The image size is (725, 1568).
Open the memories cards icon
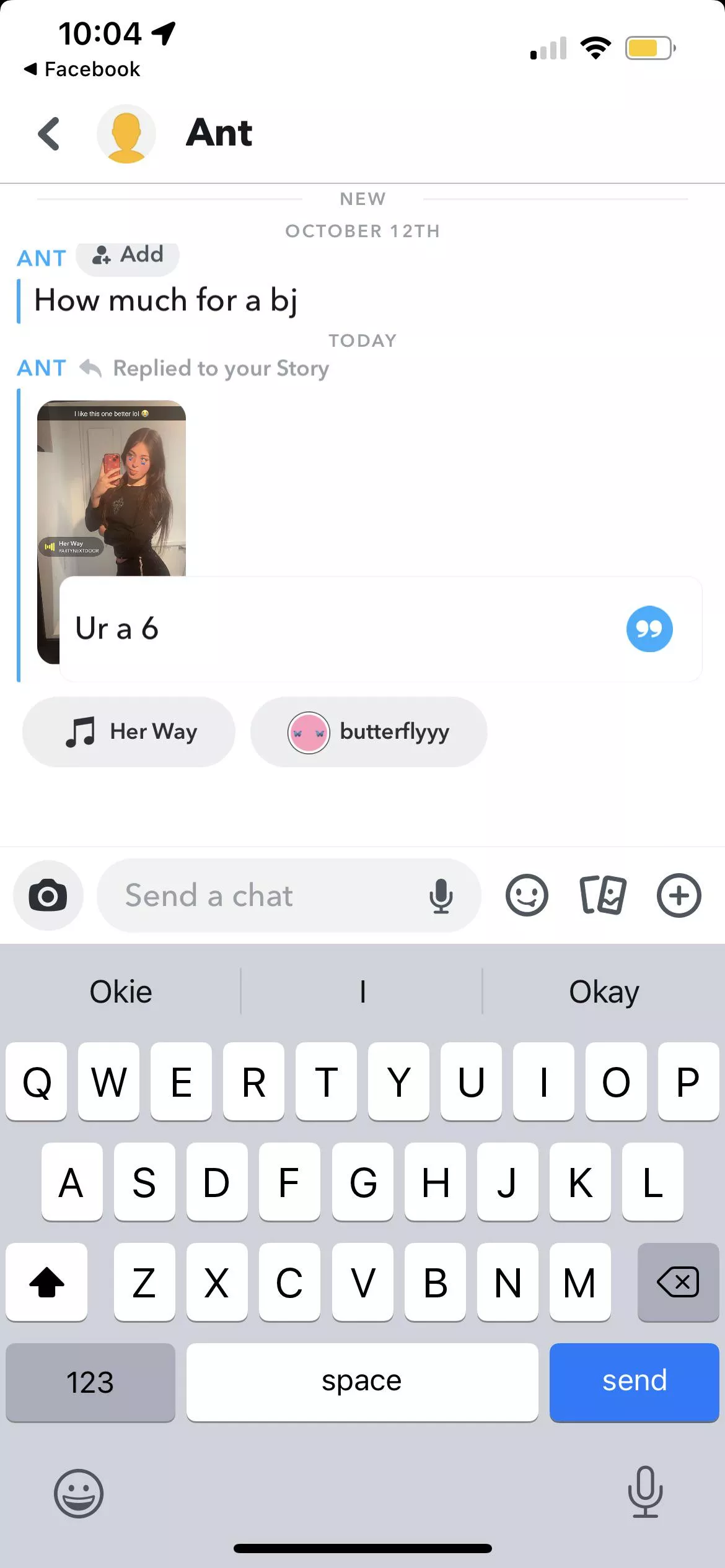click(x=603, y=895)
